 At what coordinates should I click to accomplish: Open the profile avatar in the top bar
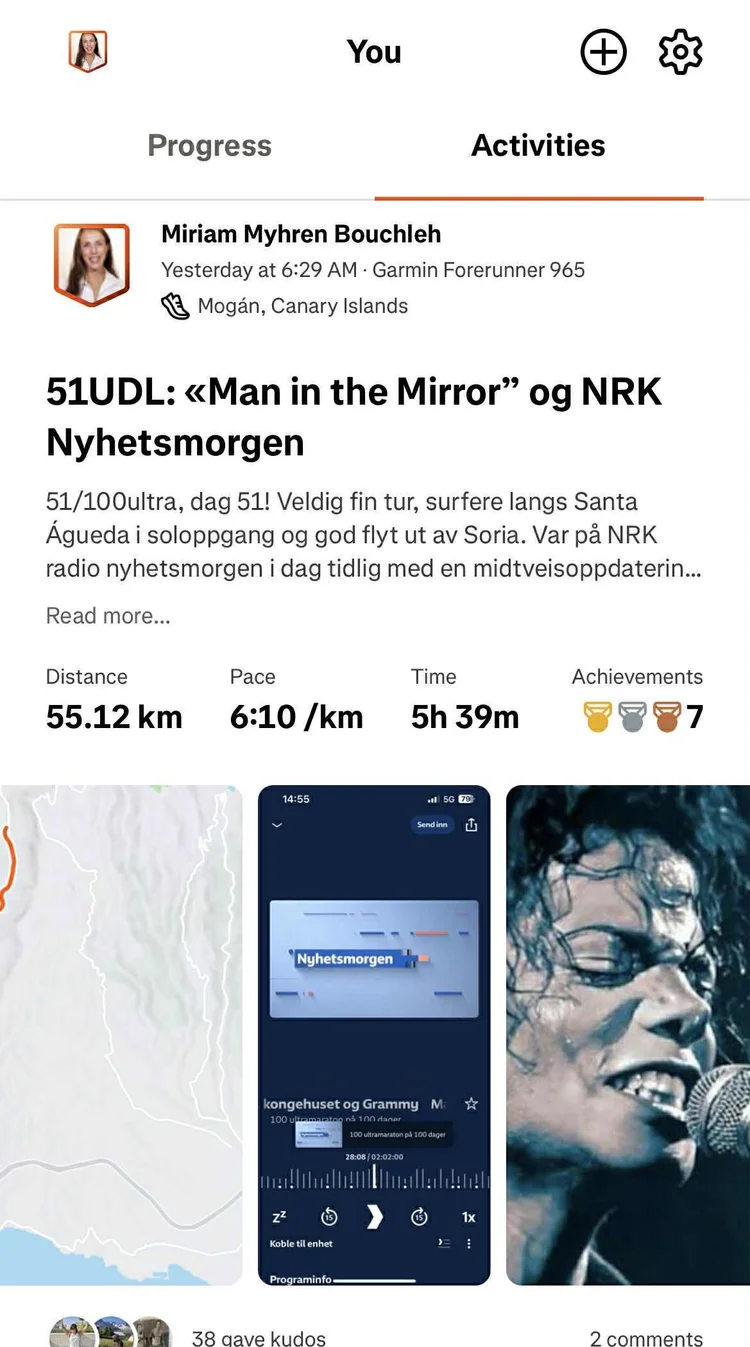(88, 51)
